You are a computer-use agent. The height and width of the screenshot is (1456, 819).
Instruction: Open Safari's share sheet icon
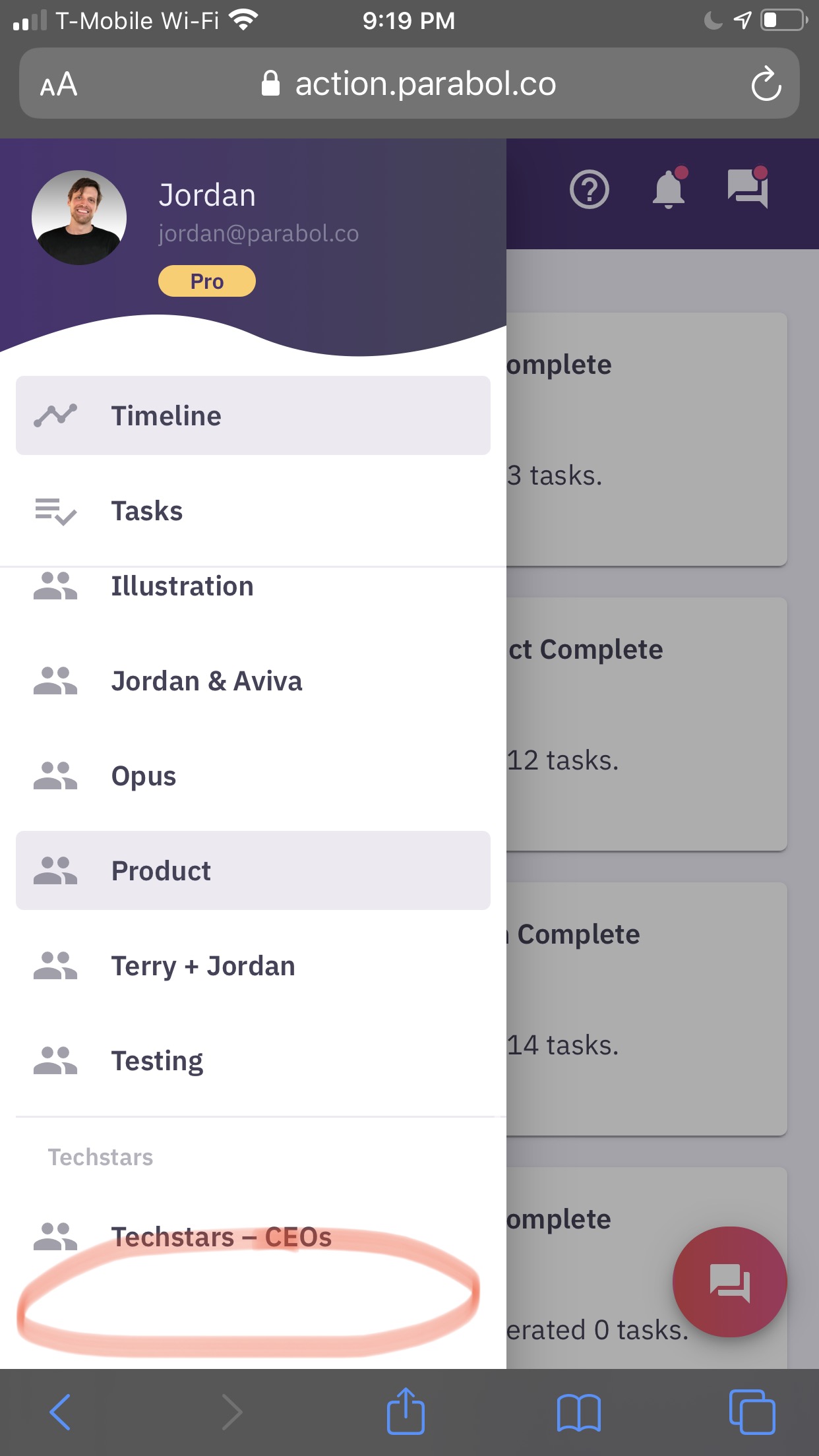406,1410
